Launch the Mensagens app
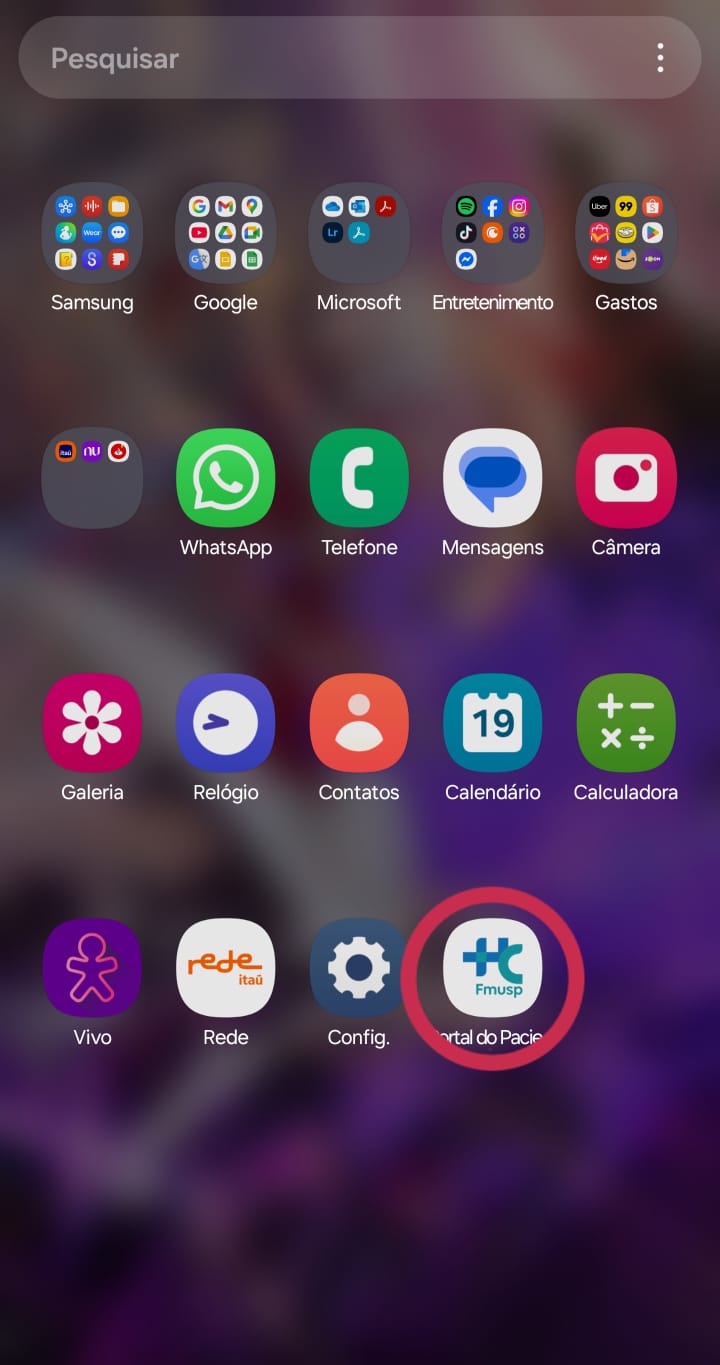The width and height of the screenshot is (720, 1365). (x=492, y=478)
